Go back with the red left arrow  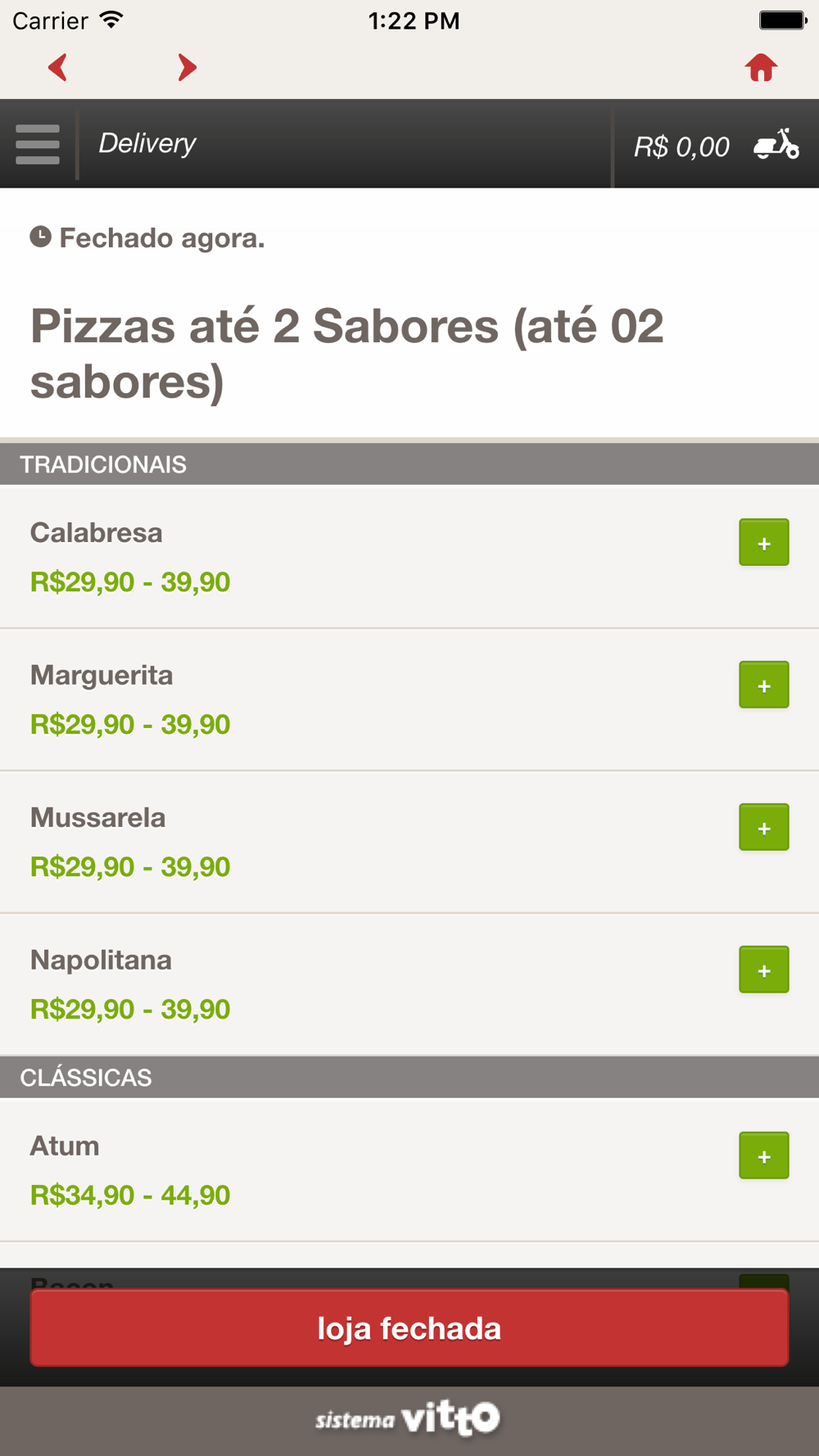pyautogui.click(x=57, y=67)
